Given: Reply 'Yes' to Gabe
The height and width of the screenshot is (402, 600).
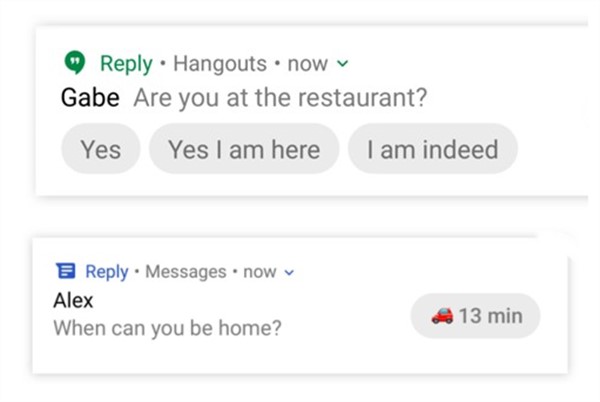Looking at the screenshot, I should coord(100,150).
